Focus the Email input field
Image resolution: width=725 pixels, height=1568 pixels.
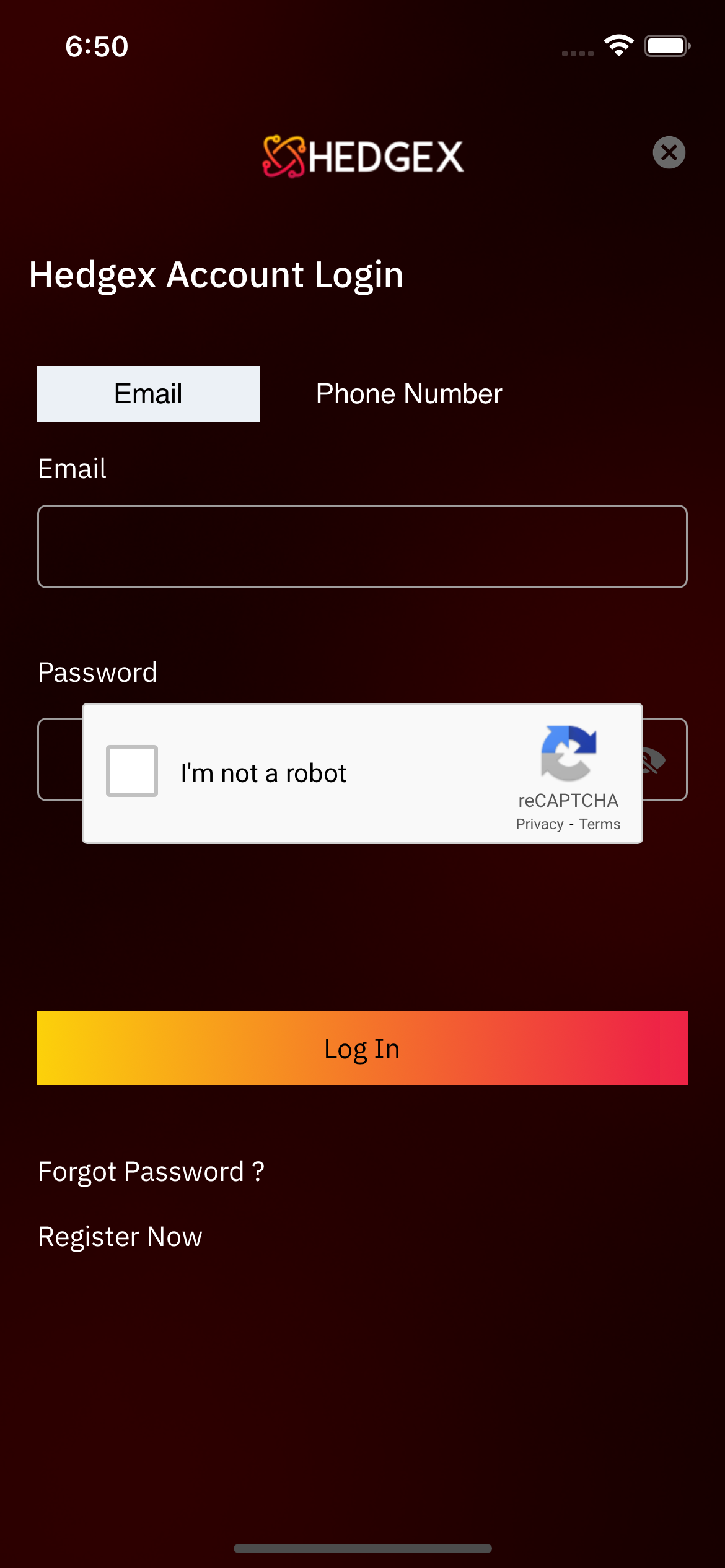pos(362,546)
